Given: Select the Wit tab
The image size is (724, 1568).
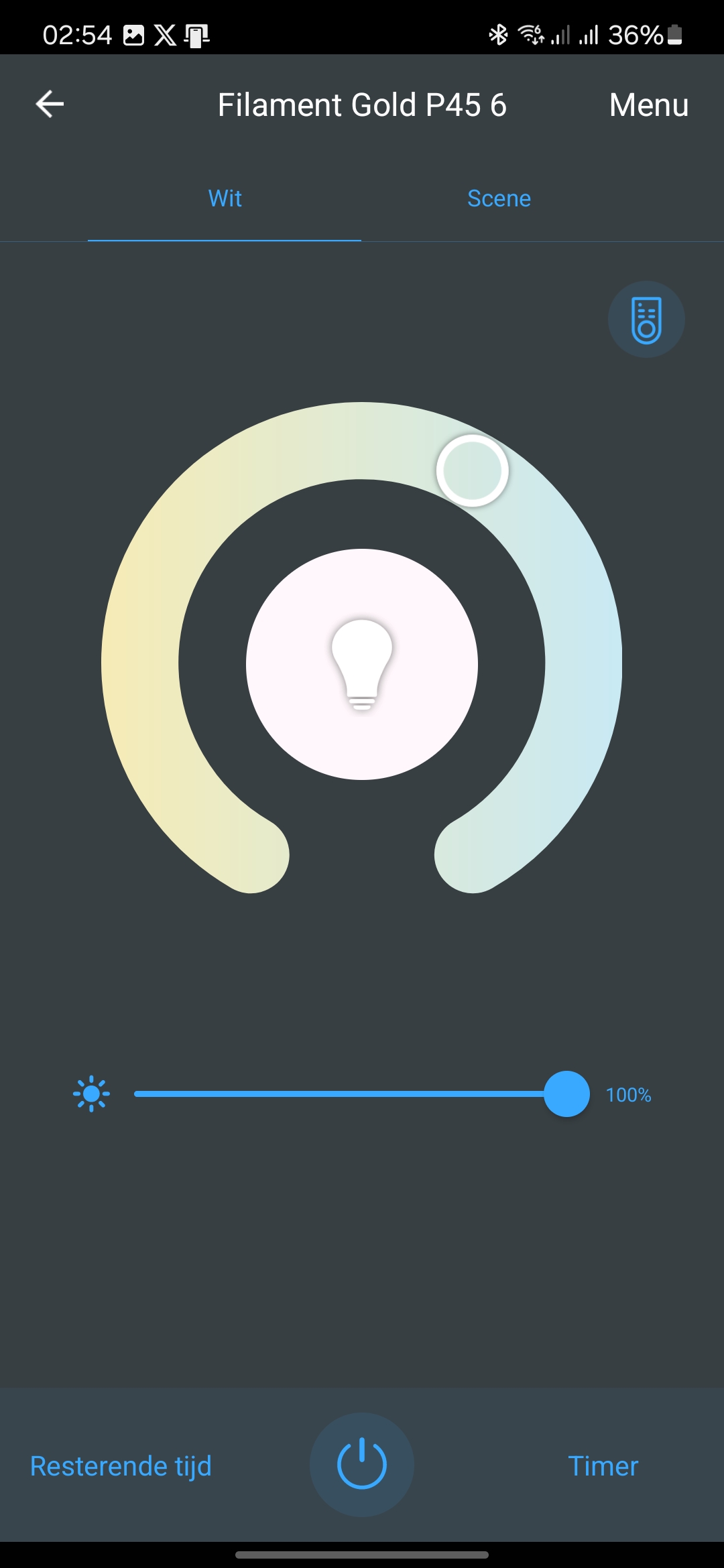Looking at the screenshot, I should coord(225,198).
